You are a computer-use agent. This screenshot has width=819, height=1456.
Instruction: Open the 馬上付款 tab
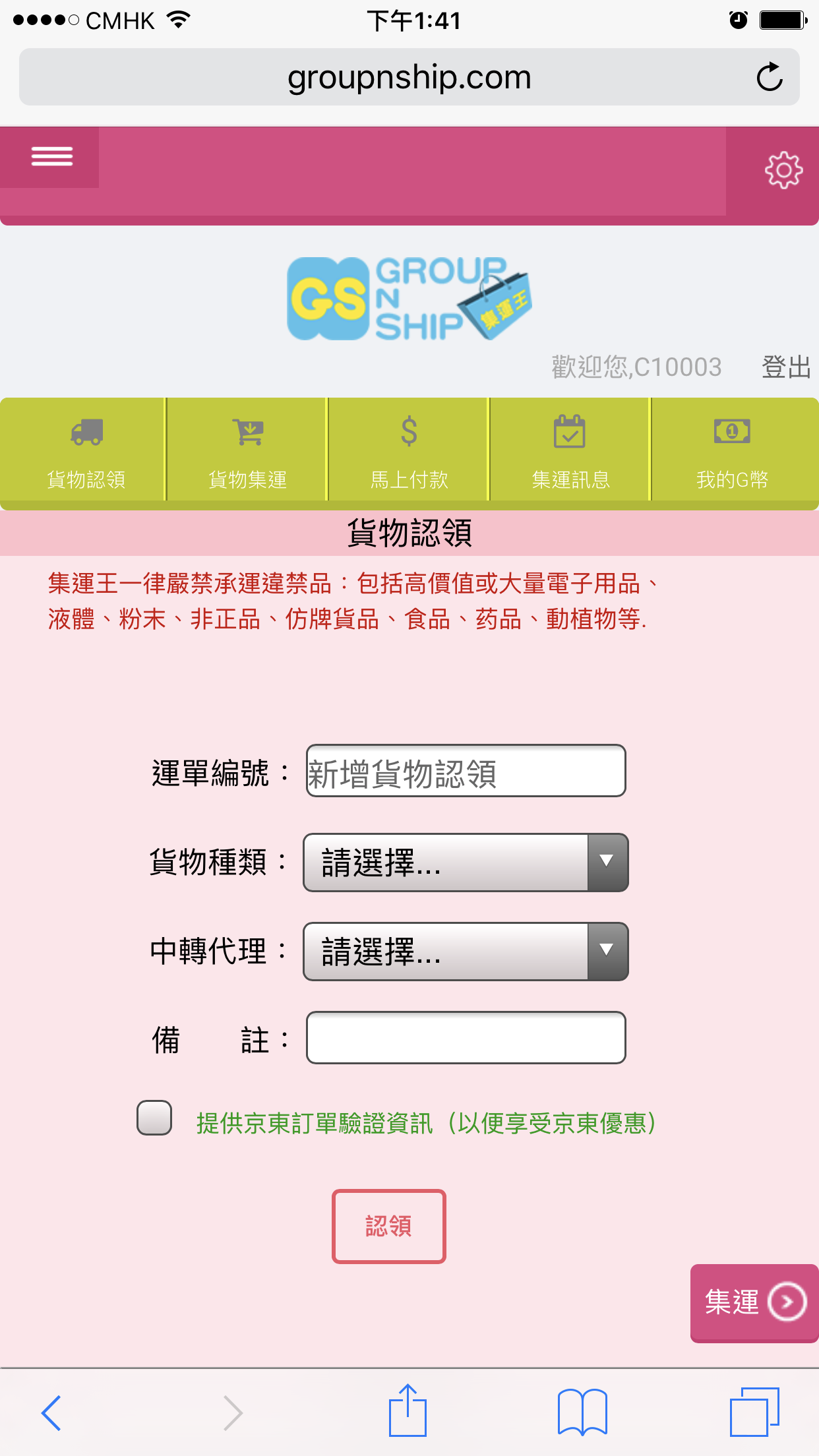coord(409,450)
